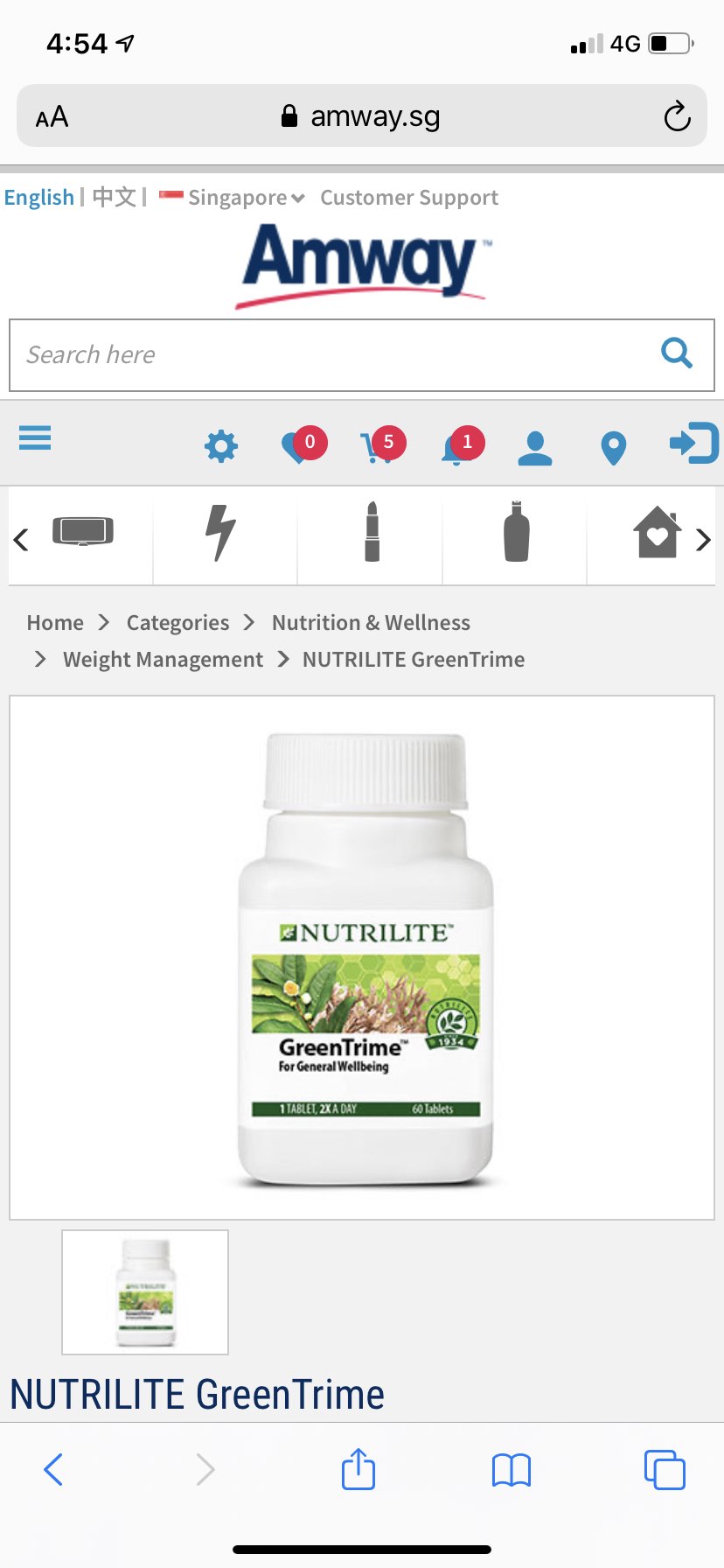Open the shopping cart
Screen dimensions: 724x1568
click(379, 446)
